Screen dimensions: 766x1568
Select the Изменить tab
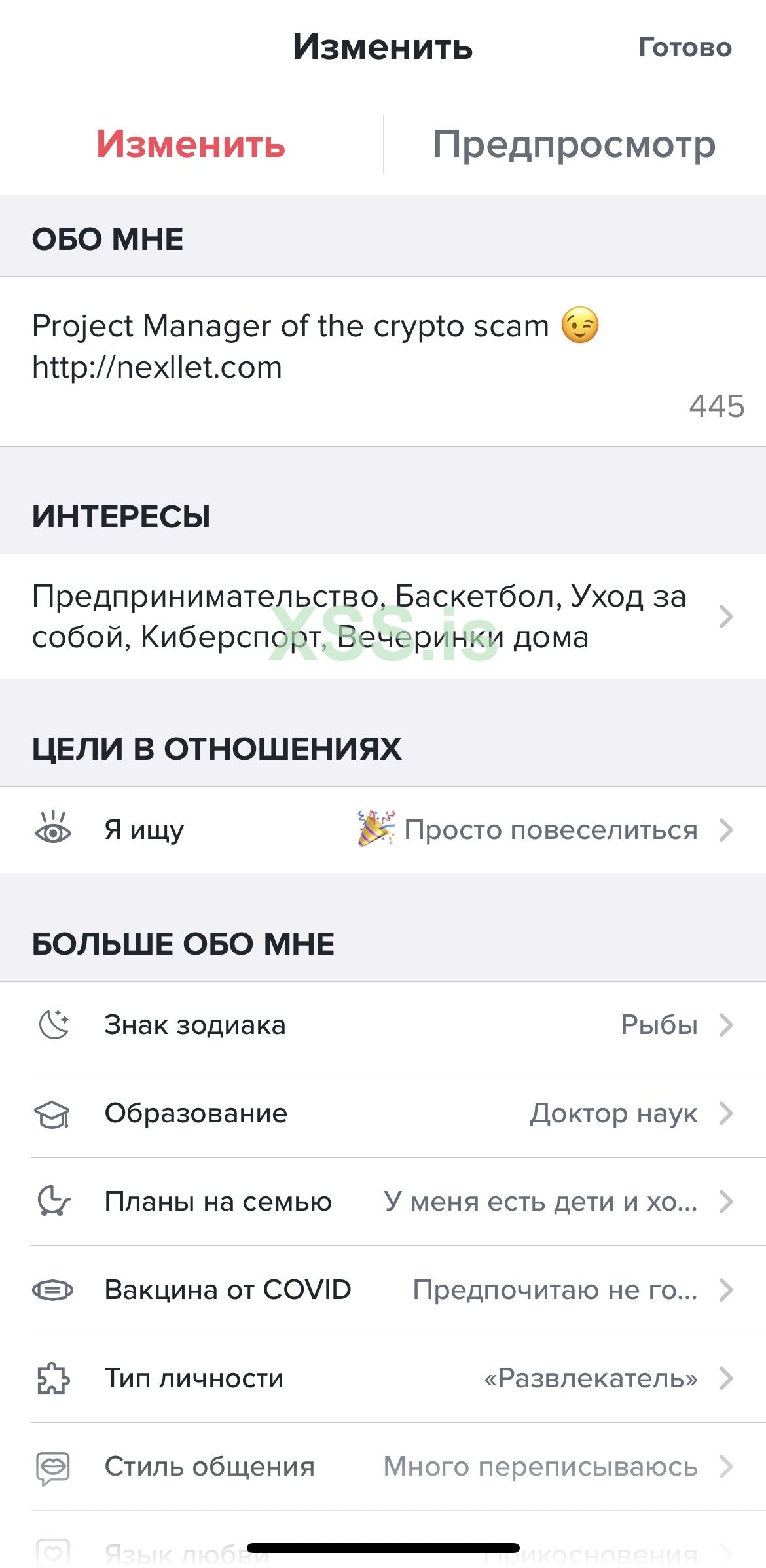pyautogui.click(x=191, y=145)
